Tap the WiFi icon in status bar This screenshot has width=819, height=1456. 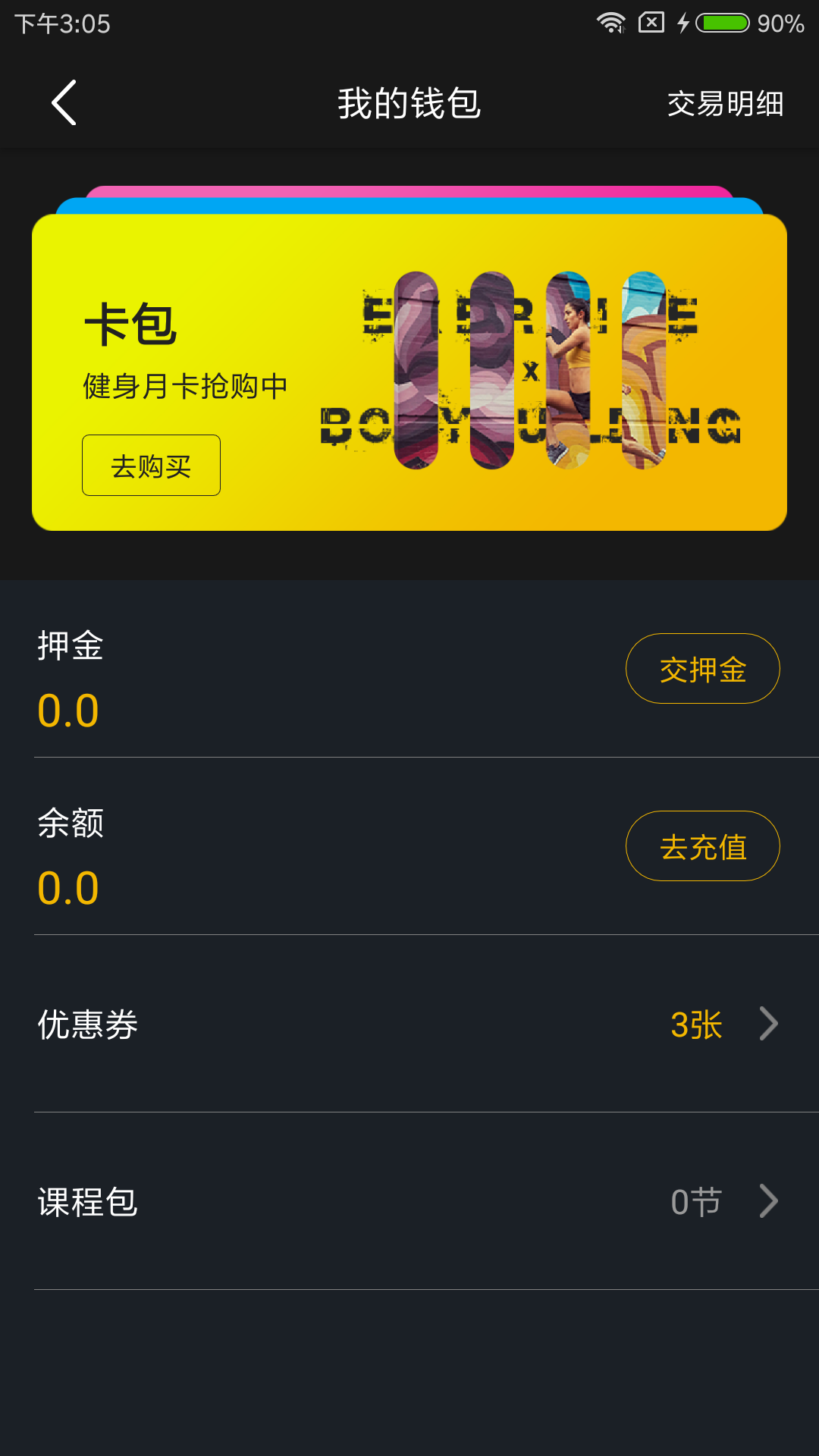tap(611, 23)
